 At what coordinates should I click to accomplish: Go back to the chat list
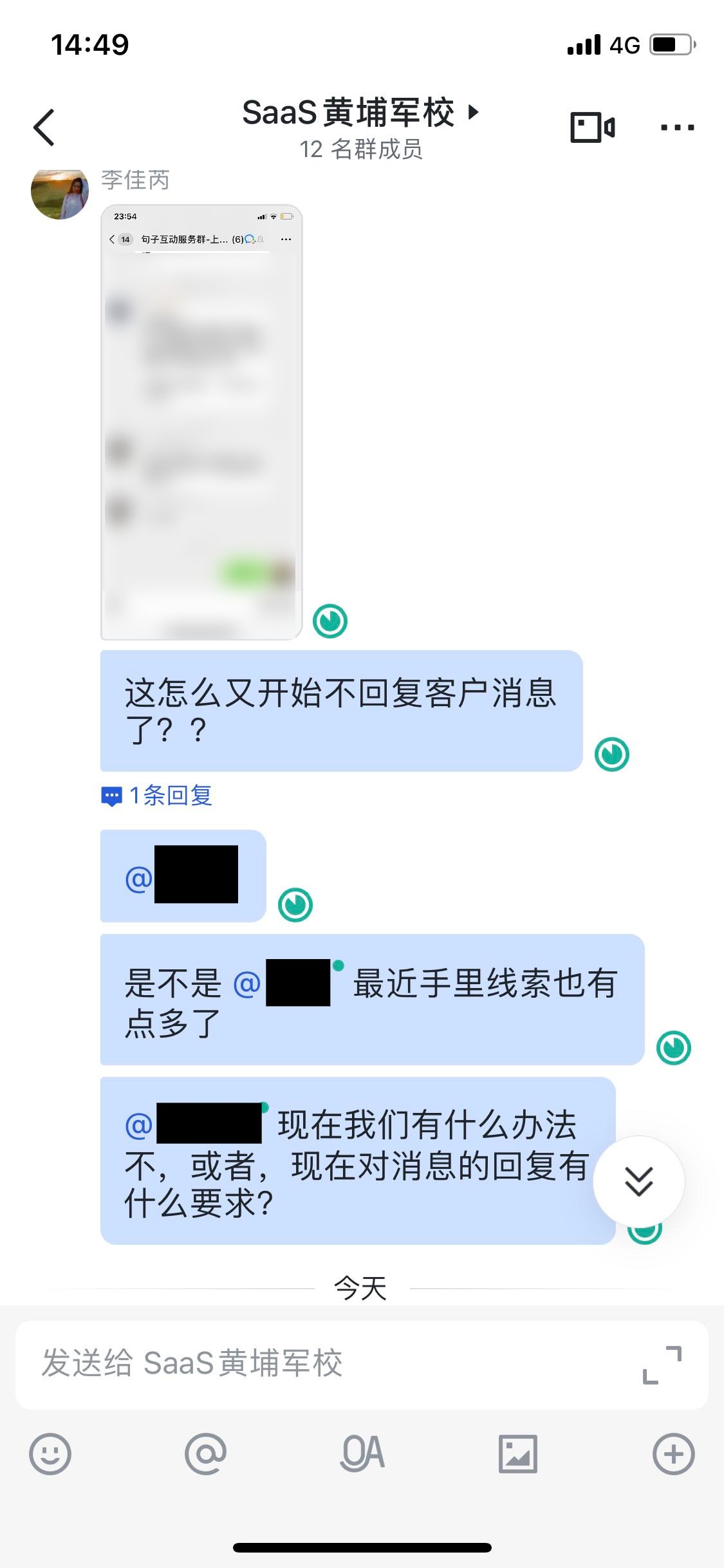tap(44, 127)
